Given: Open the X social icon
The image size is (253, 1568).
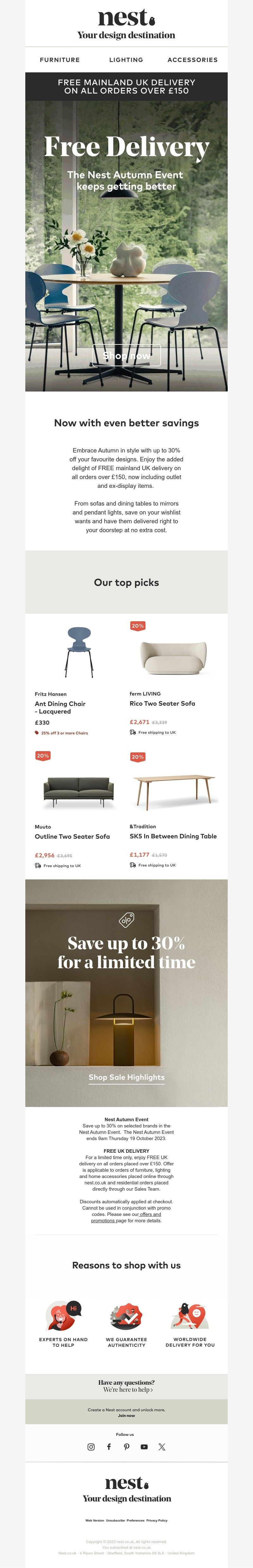Looking at the screenshot, I should click(162, 1447).
